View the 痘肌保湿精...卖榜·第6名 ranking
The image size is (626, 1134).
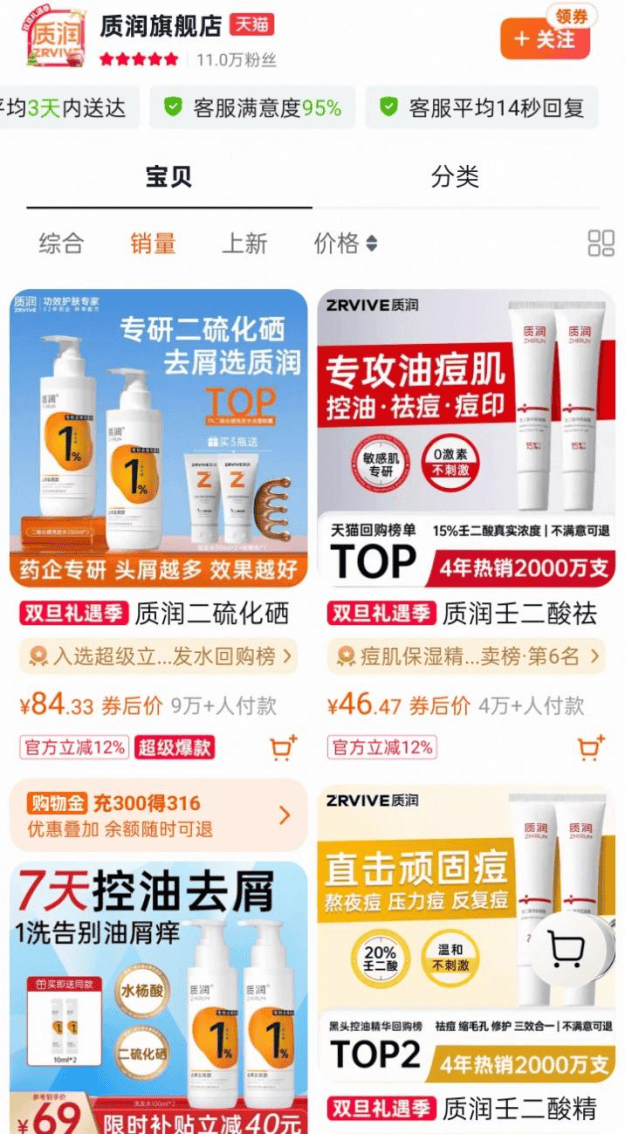(466, 656)
